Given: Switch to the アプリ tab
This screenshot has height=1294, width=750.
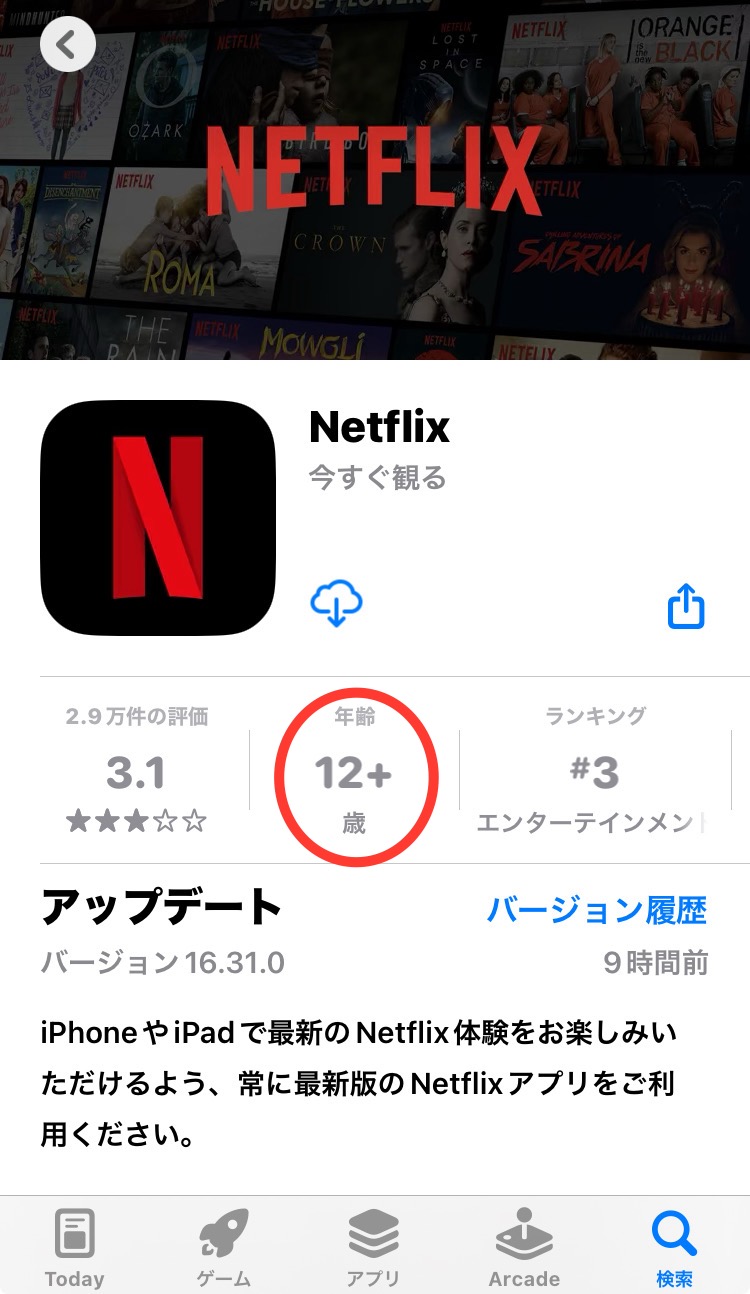Looking at the screenshot, I should tap(373, 1246).
